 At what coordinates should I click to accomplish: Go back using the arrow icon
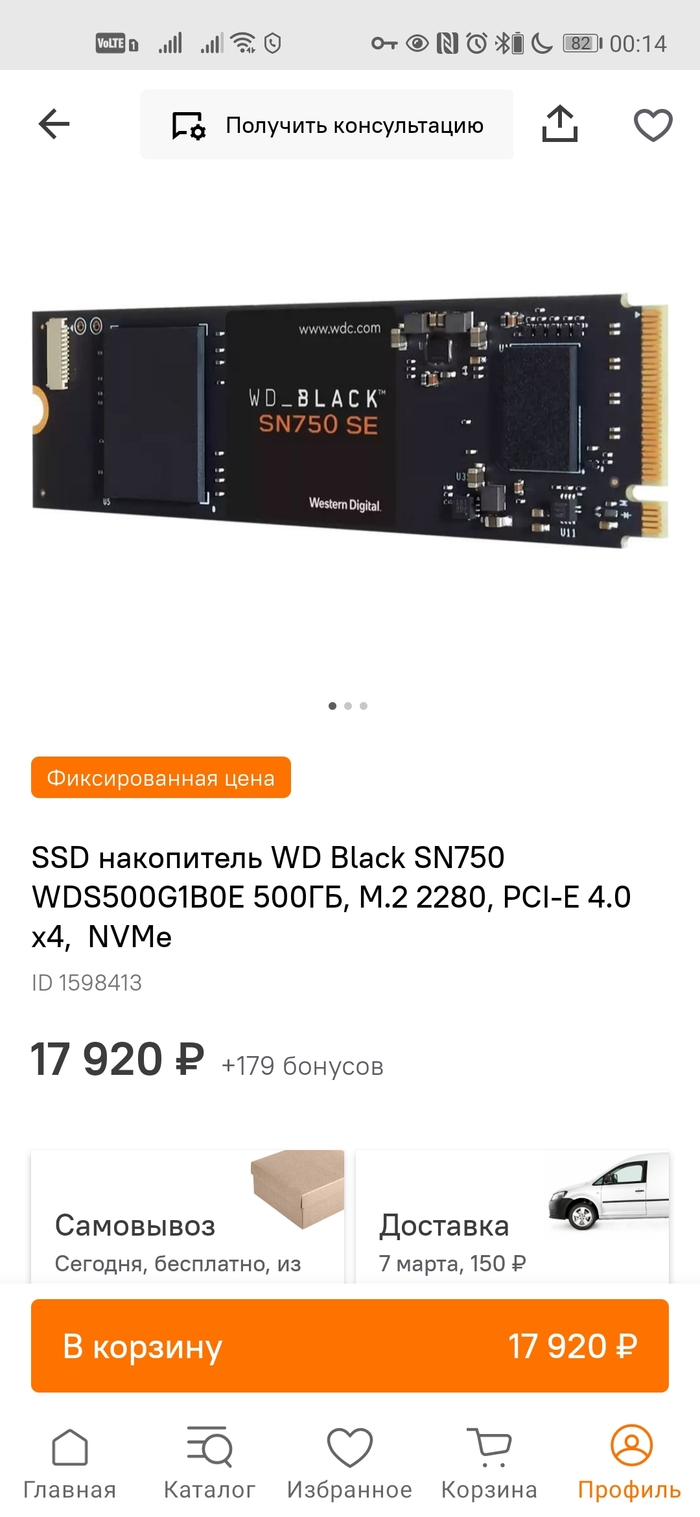(54, 124)
